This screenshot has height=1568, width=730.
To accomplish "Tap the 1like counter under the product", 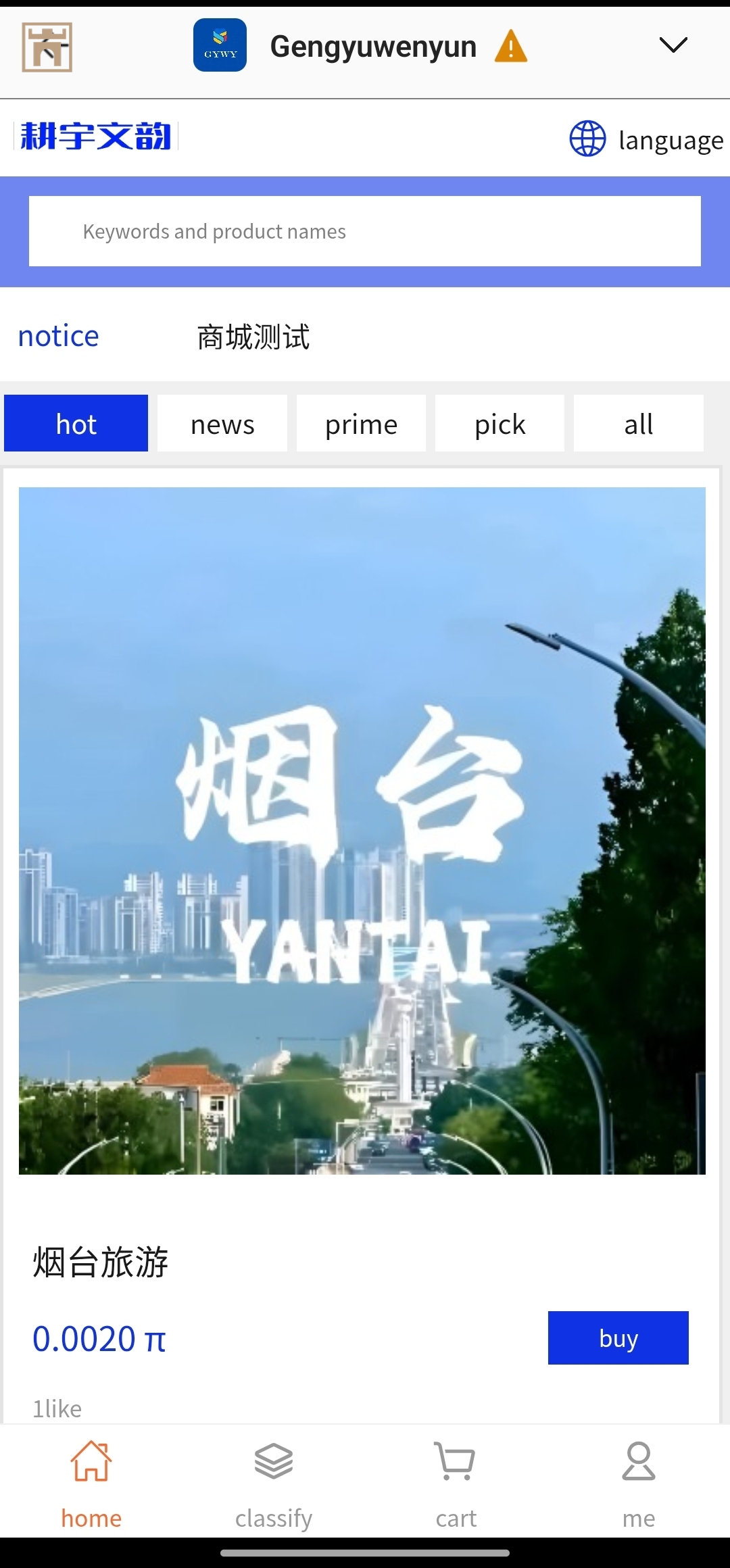I will pos(57,1408).
